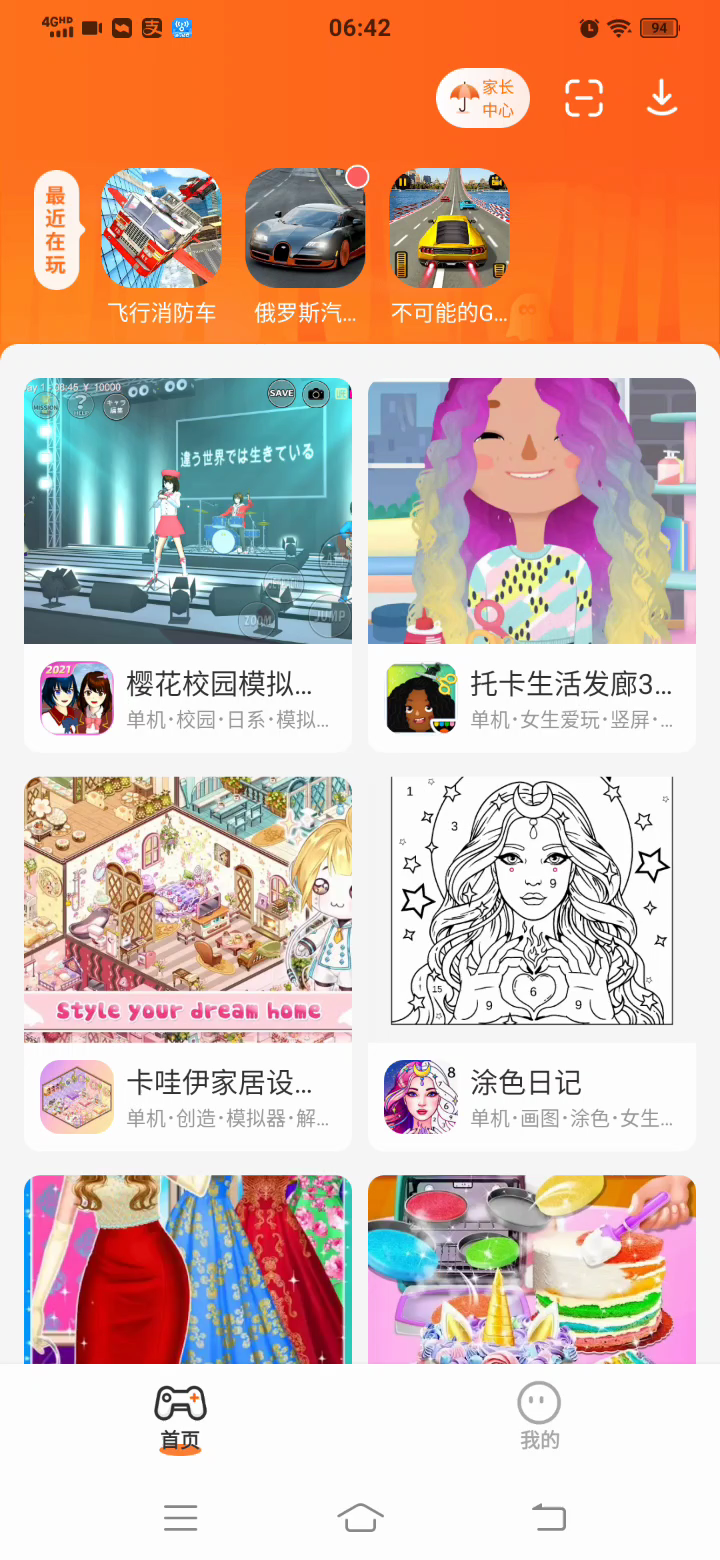The height and width of the screenshot is (1560, 720).
Task: Switch to the 我的 tab
Action: pyautogui.click(x=539, y=1417)
